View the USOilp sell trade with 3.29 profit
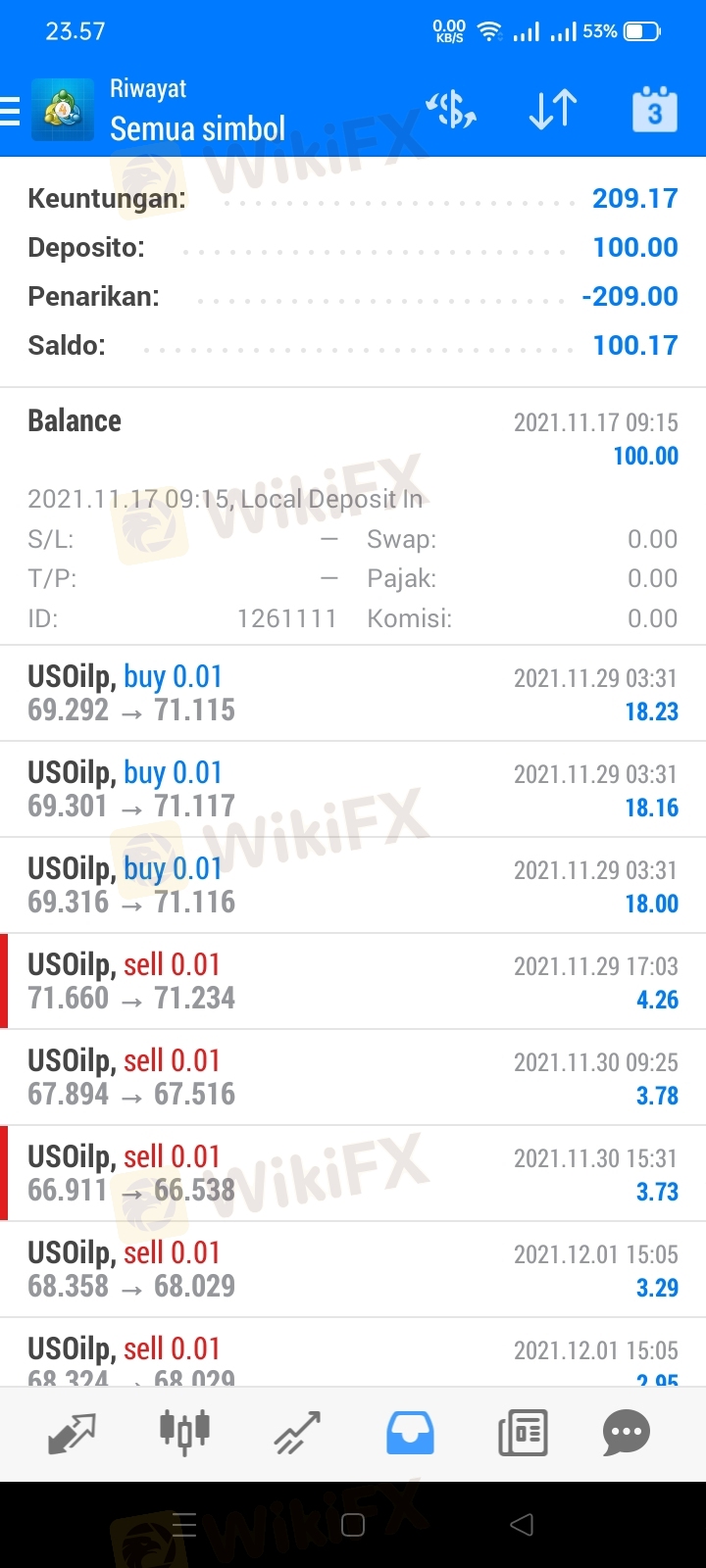This screenshot has height=1568, width=706. (353, 1269)
